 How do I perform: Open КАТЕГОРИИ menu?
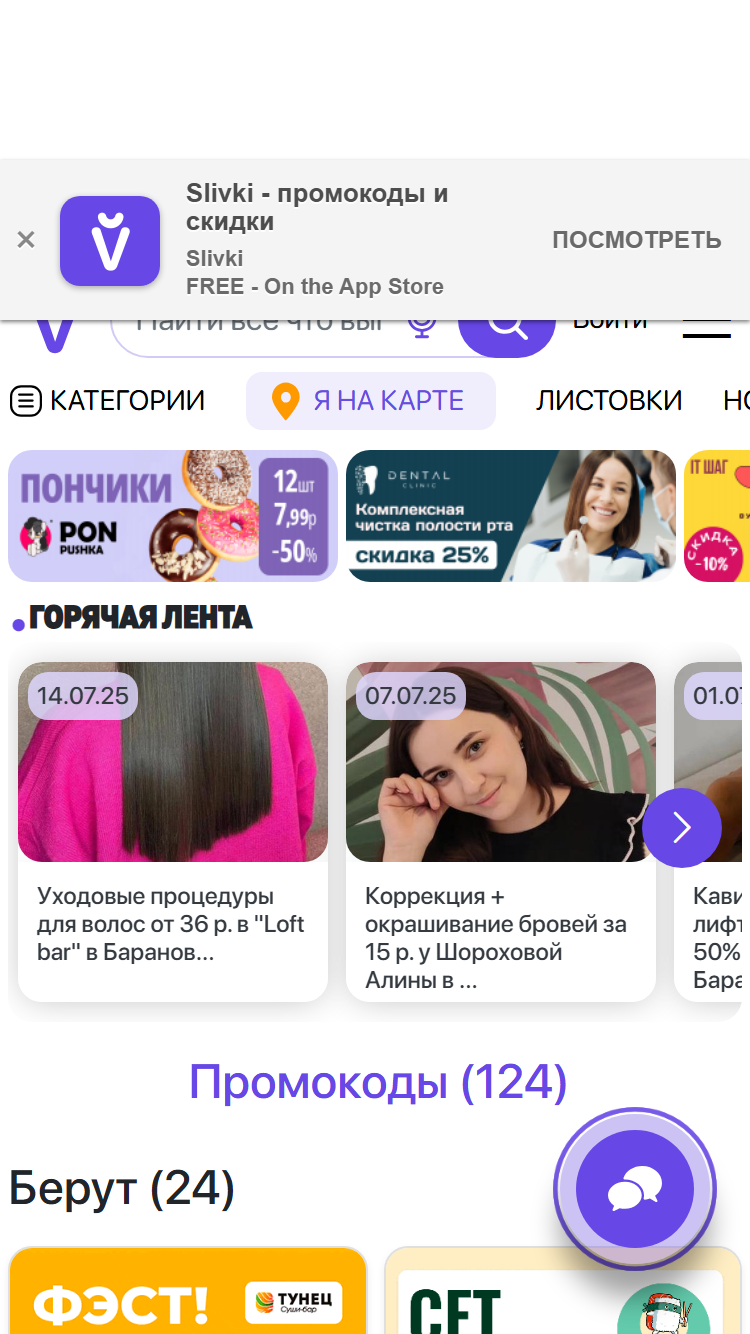pos(107,401)
